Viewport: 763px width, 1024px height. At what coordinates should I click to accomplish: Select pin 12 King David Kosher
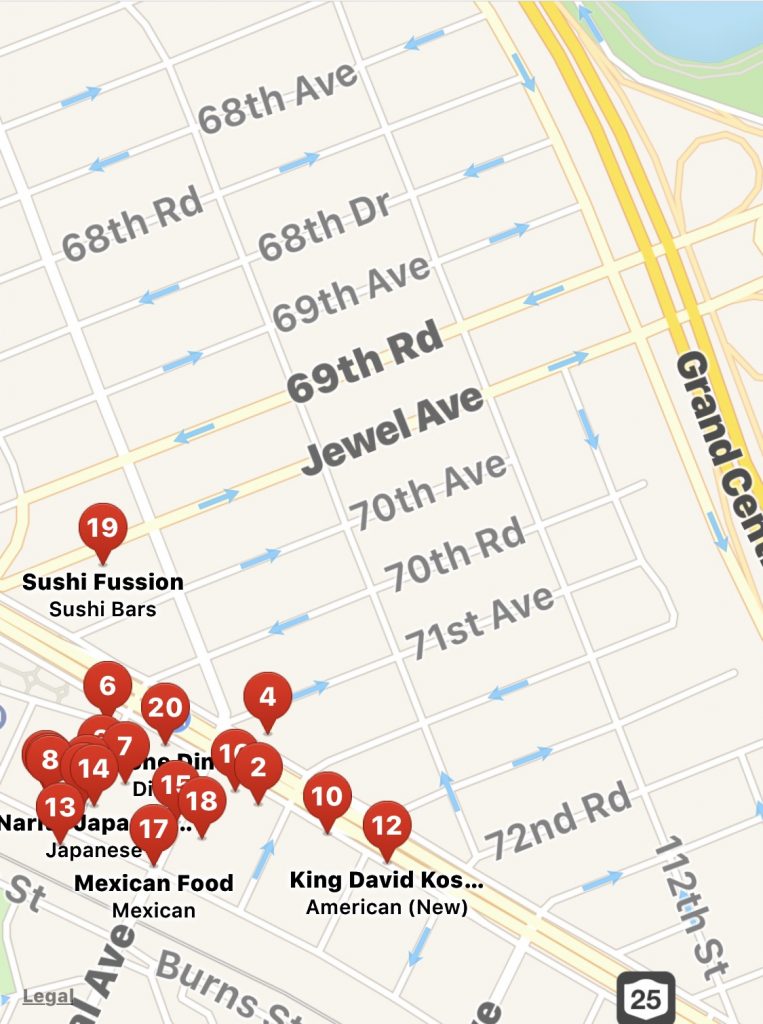click(x=386, y=826)
